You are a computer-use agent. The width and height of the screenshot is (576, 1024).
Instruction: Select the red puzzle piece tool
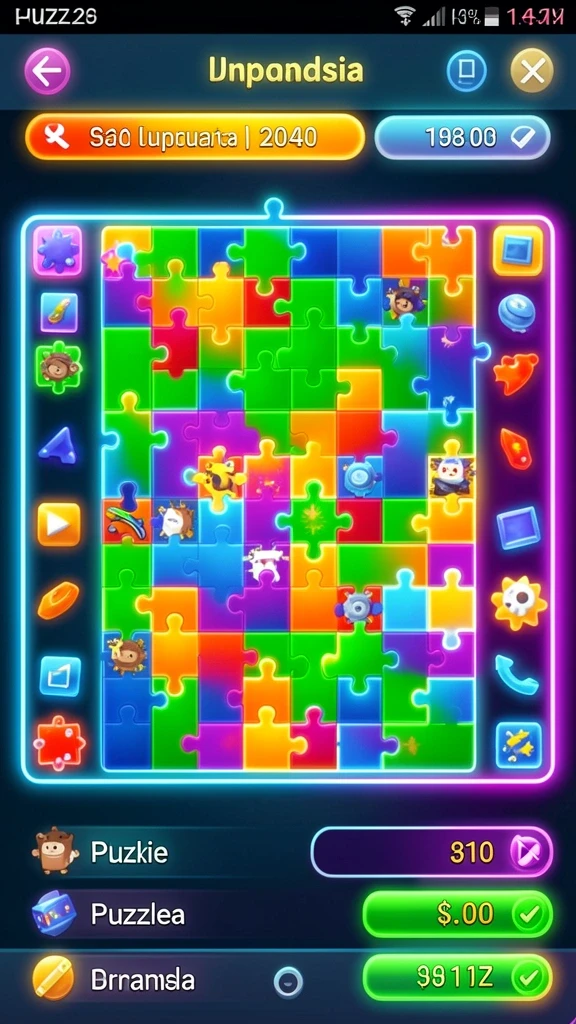pyautogui.click(x=60, y=743)
